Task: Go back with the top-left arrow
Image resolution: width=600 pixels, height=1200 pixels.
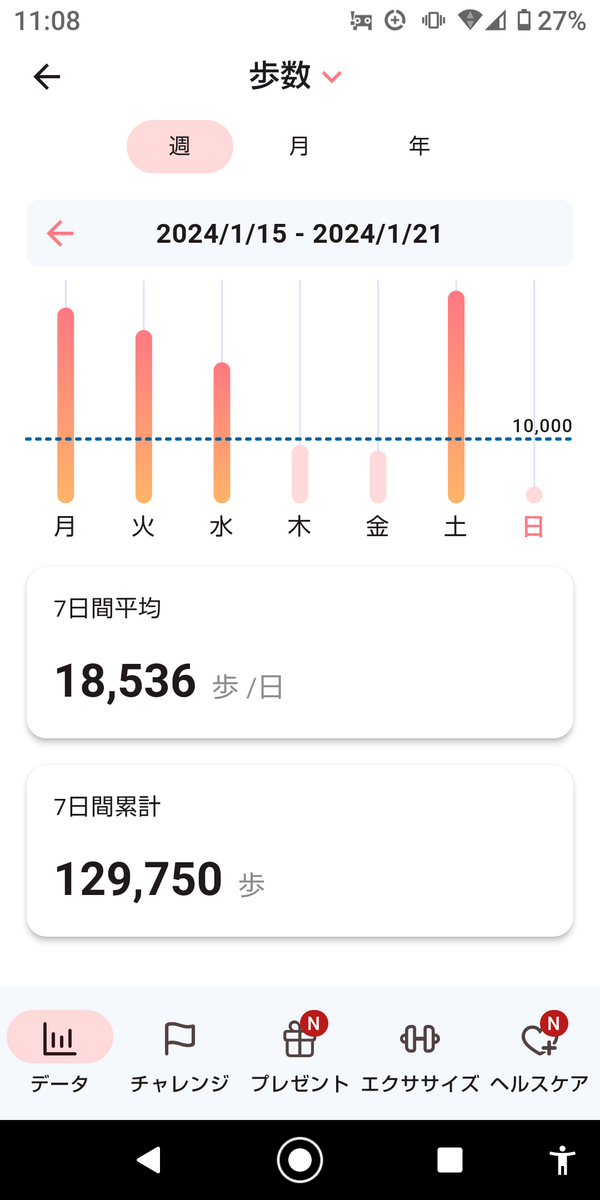Action: [x=47, y=77]
